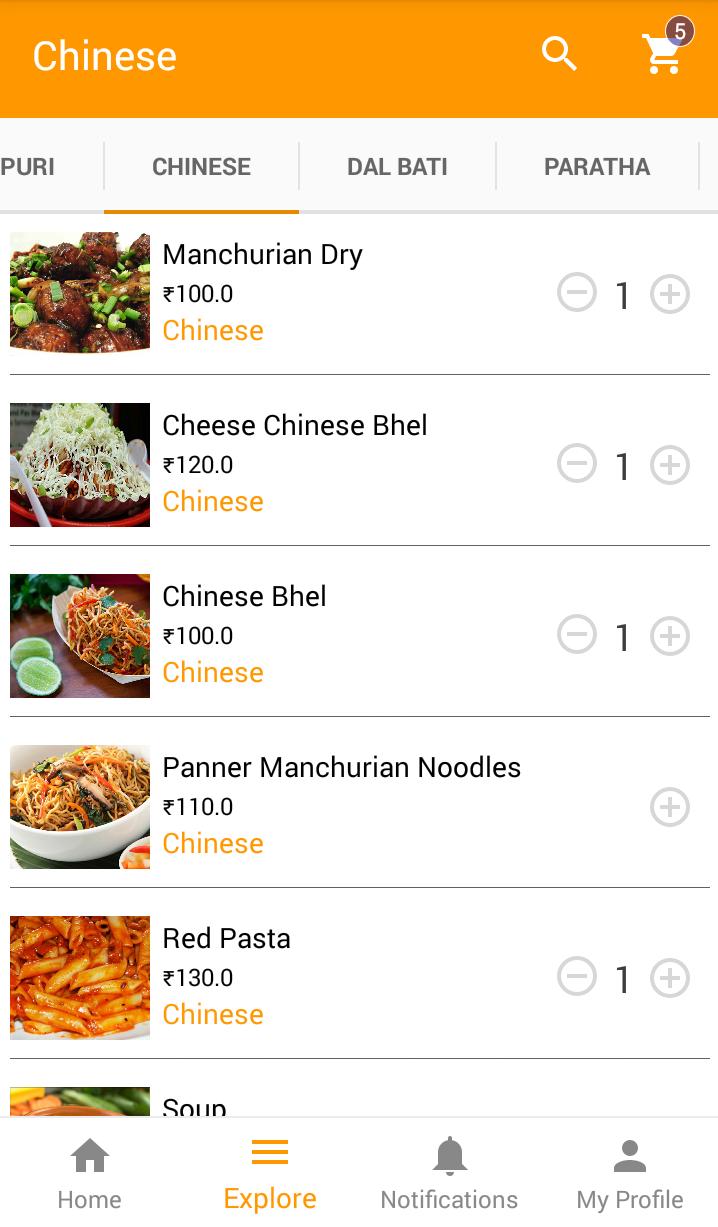This screenshot has width=718, height=1227.
Task: View the Red Pasta item
Action: tap(227, 939)
